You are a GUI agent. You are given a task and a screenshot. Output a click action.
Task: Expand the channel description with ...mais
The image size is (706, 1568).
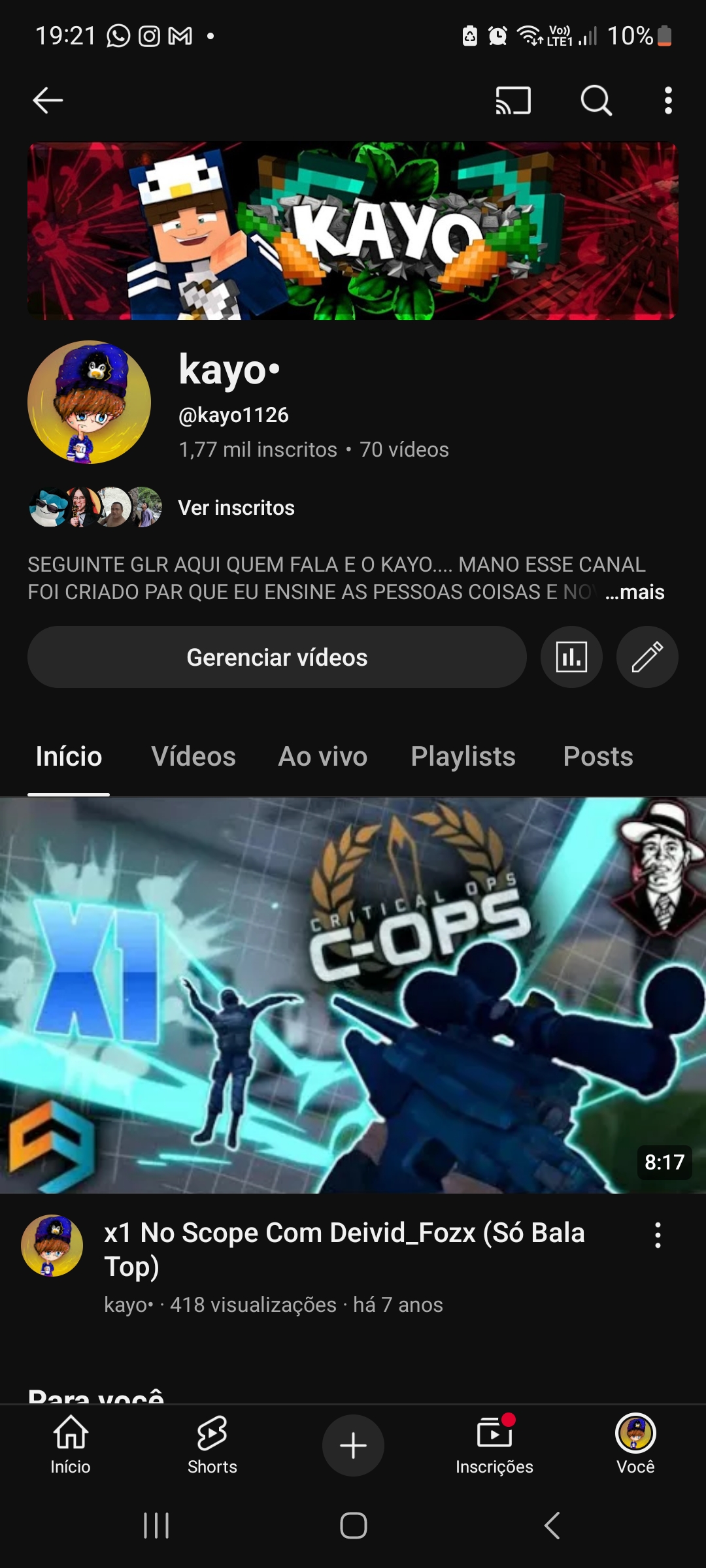coord(634,592)
